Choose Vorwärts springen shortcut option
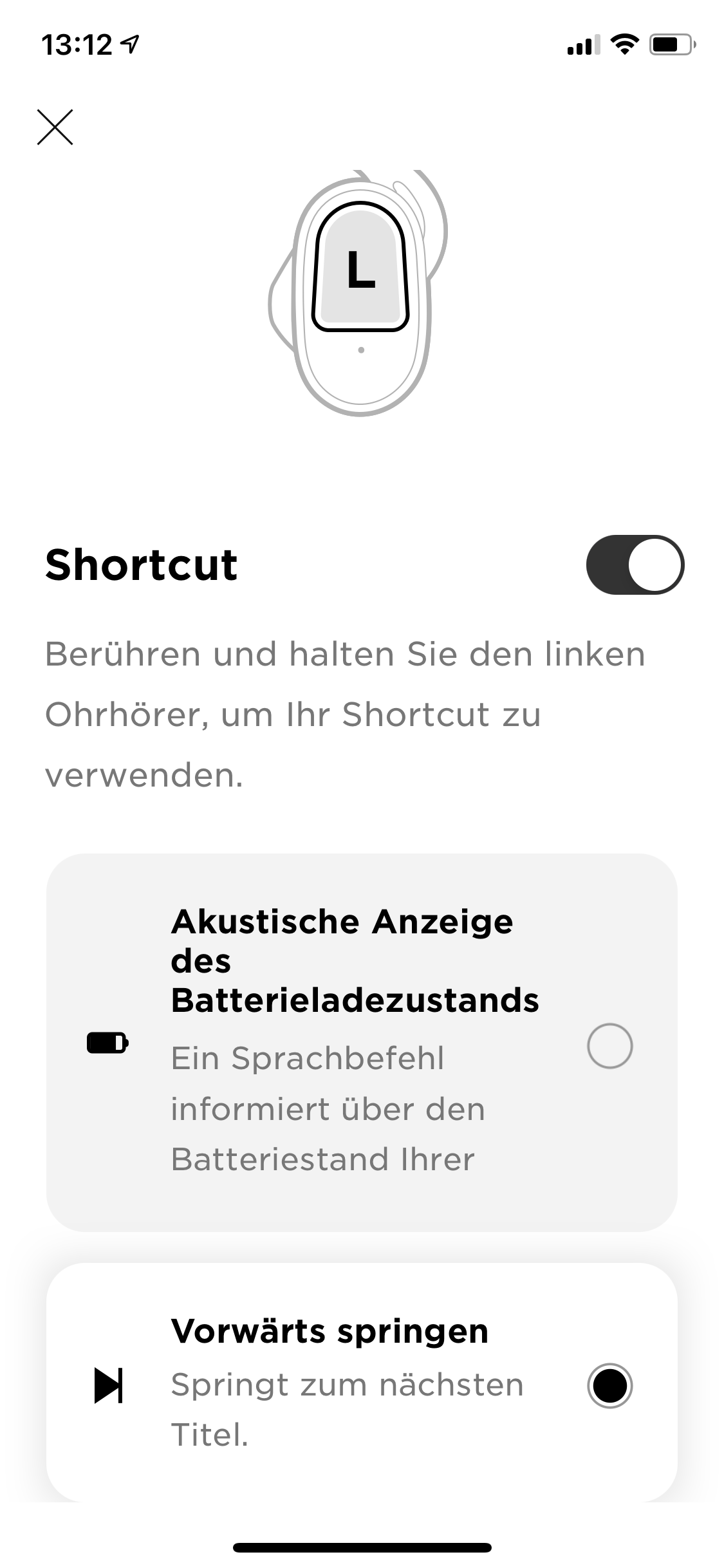The image size is (724, 1568). 609,1385
